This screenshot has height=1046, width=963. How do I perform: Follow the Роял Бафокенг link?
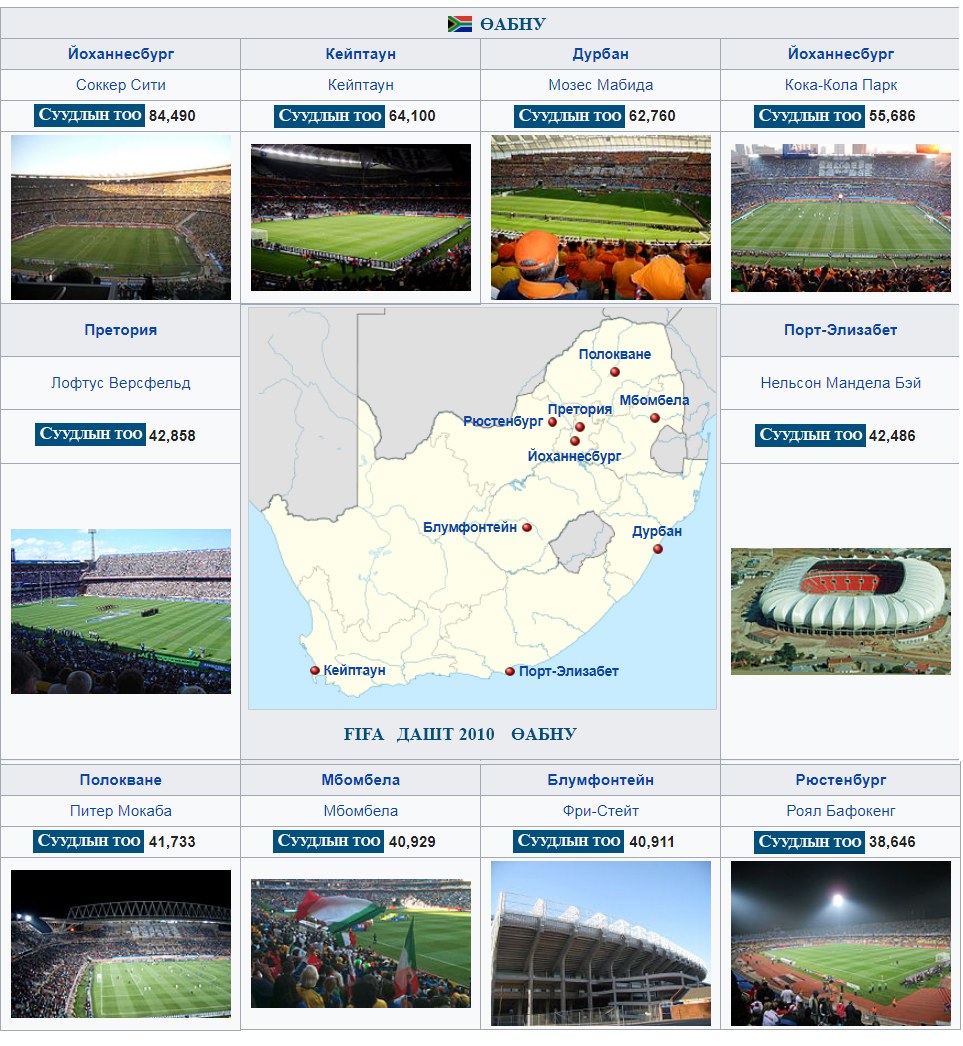(x=840, y=811)
